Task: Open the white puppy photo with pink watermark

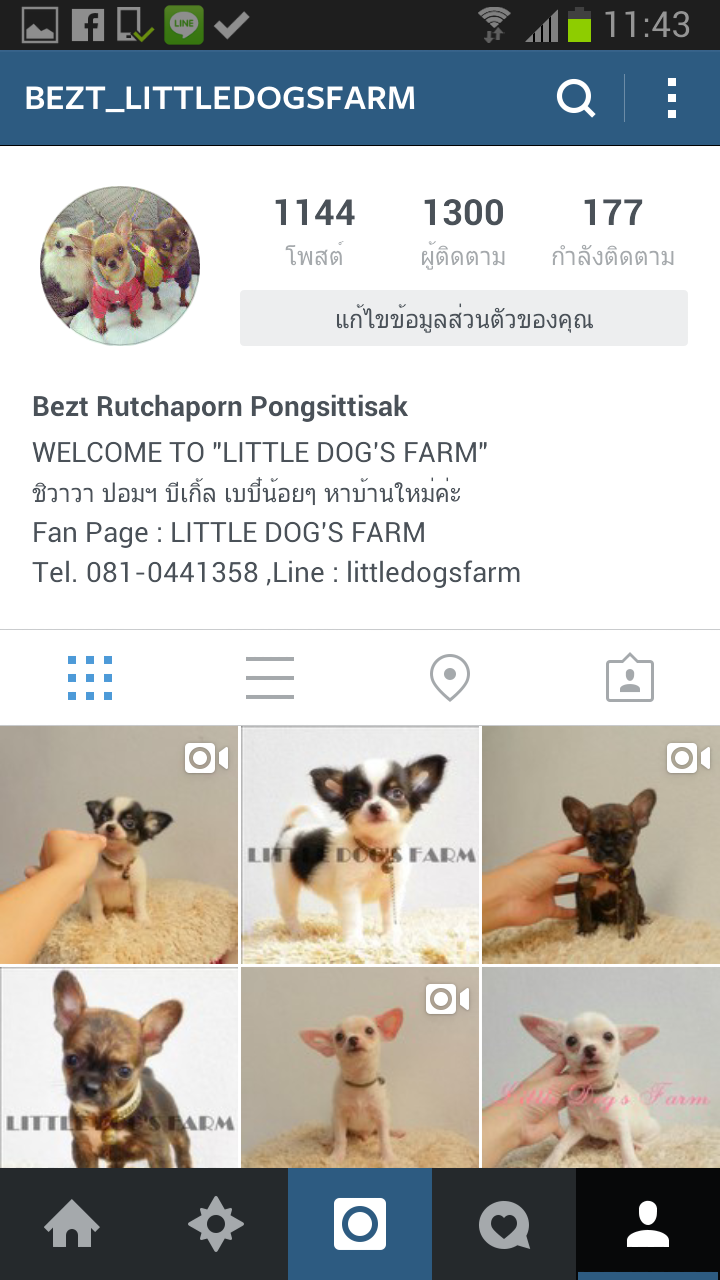Action: tap(601, 1067)
